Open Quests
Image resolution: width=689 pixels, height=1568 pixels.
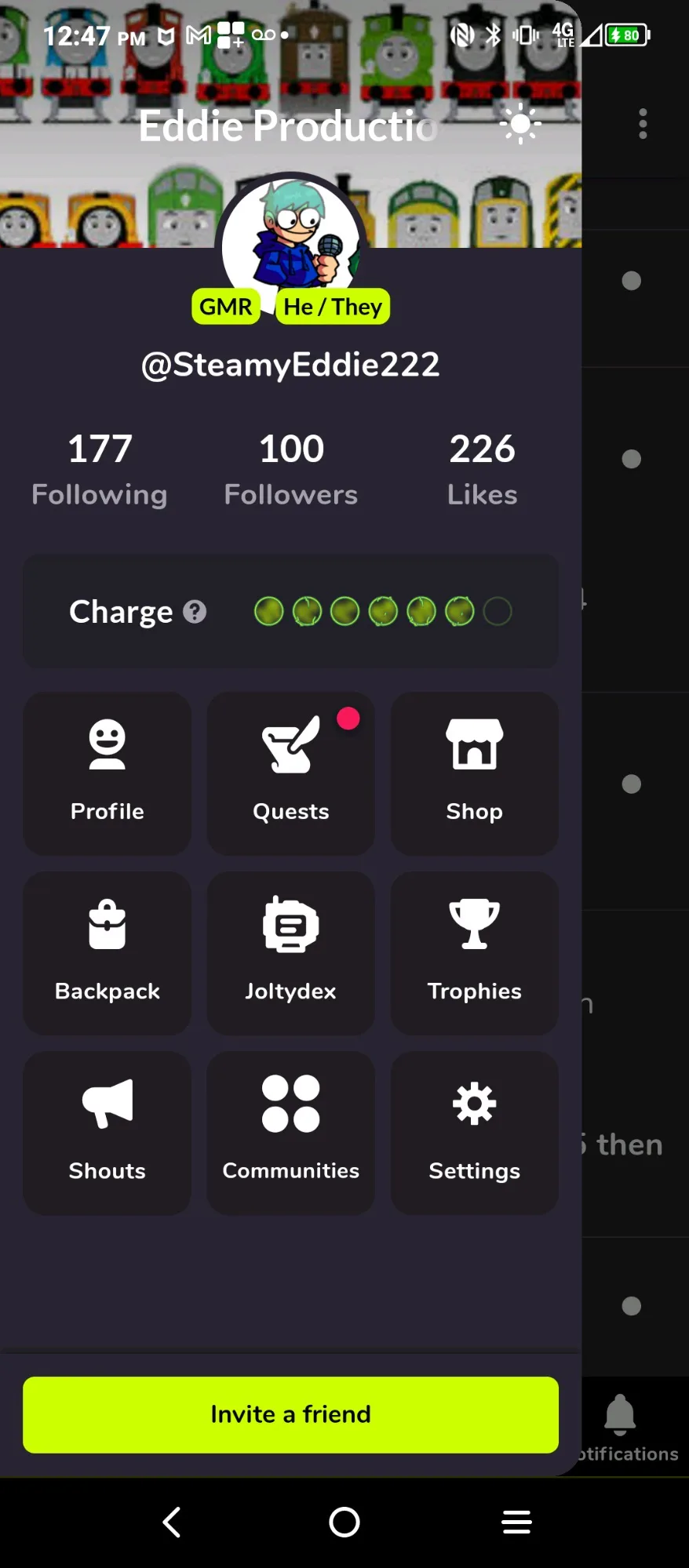click(x=290, y=773)
